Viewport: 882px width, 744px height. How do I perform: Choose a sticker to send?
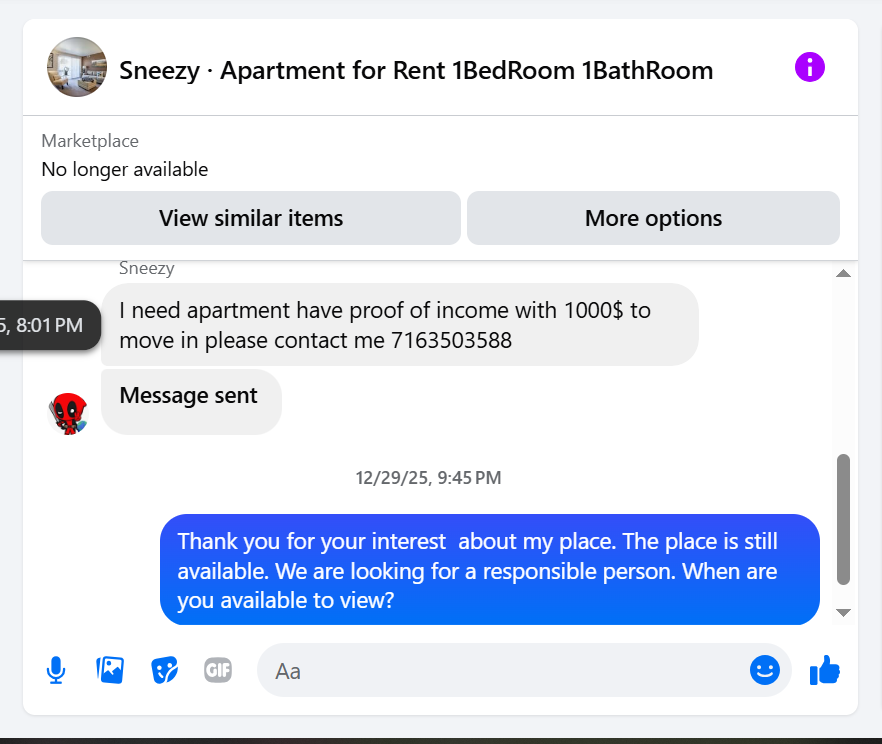pos(164,670)
